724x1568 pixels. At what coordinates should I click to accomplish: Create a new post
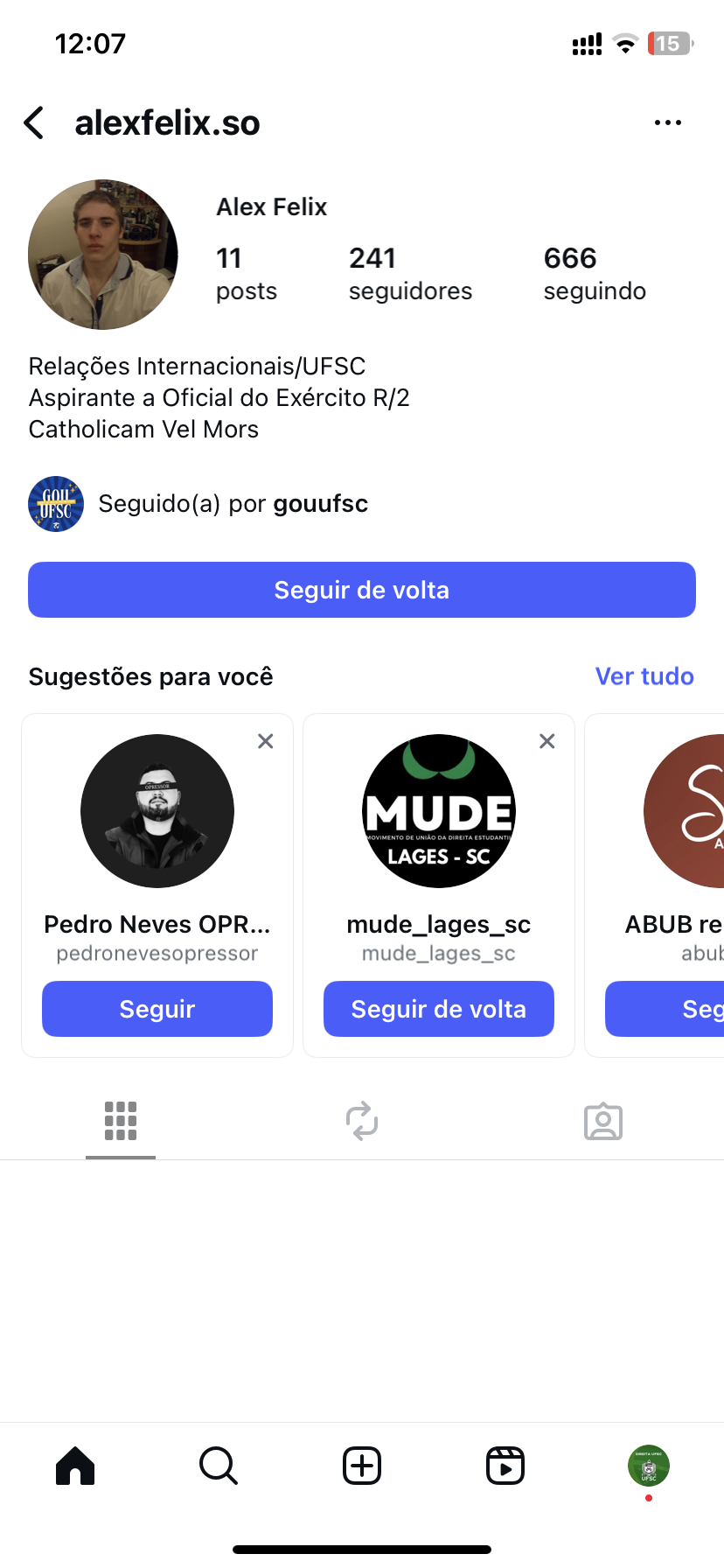pos(362,1466)
